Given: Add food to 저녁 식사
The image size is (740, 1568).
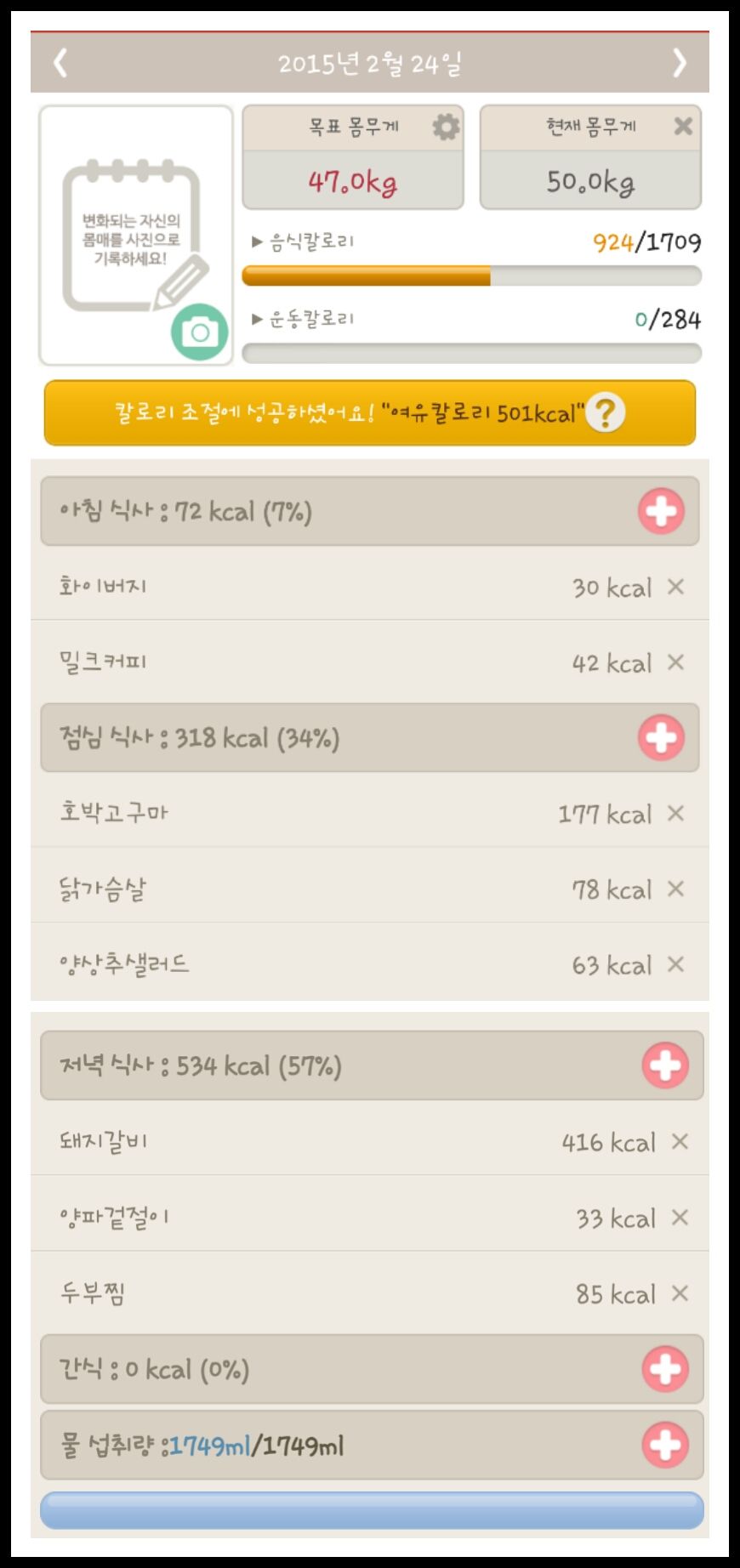Looking at the screenshot, I should [x=664, y=1065].
